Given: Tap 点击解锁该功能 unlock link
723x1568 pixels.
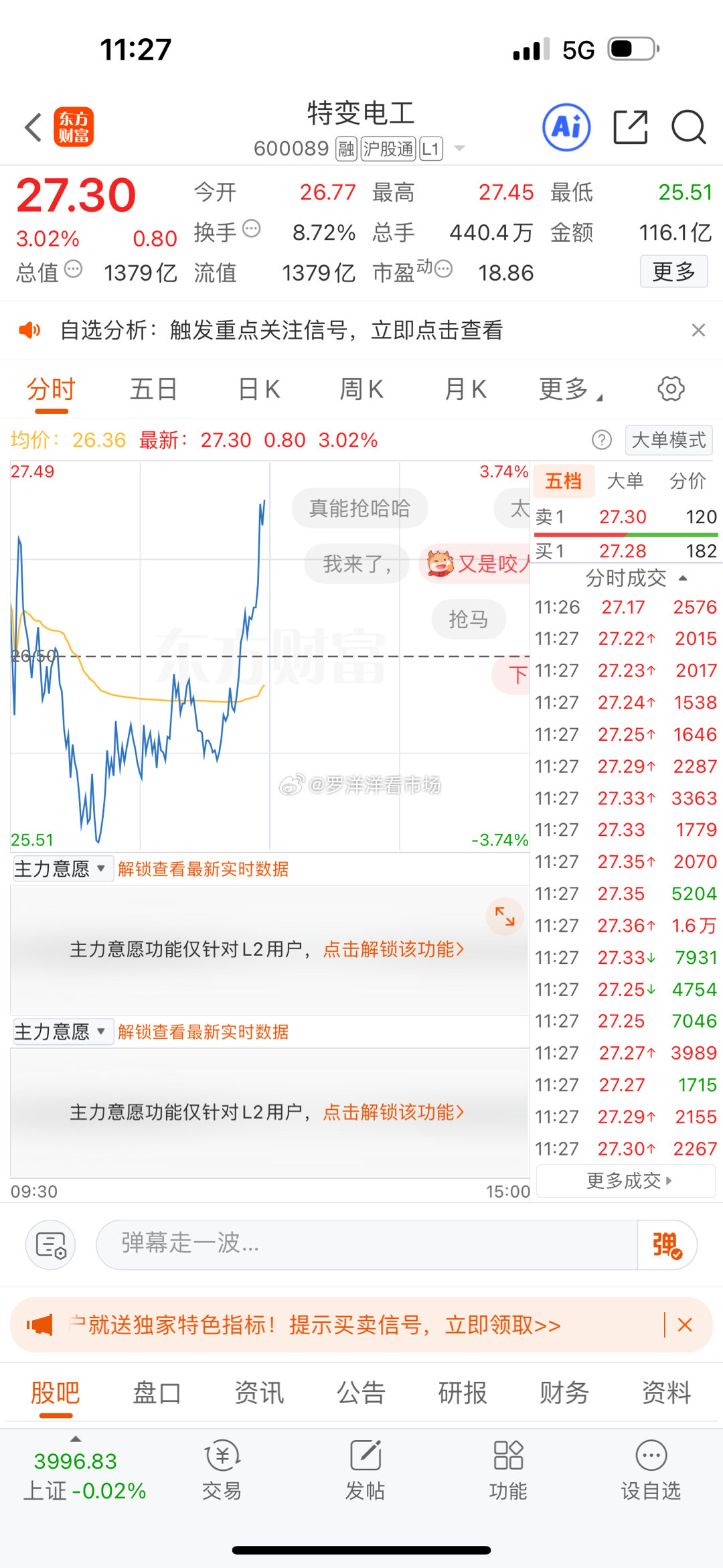Looking at the screenshot, I should pos(394,950).
